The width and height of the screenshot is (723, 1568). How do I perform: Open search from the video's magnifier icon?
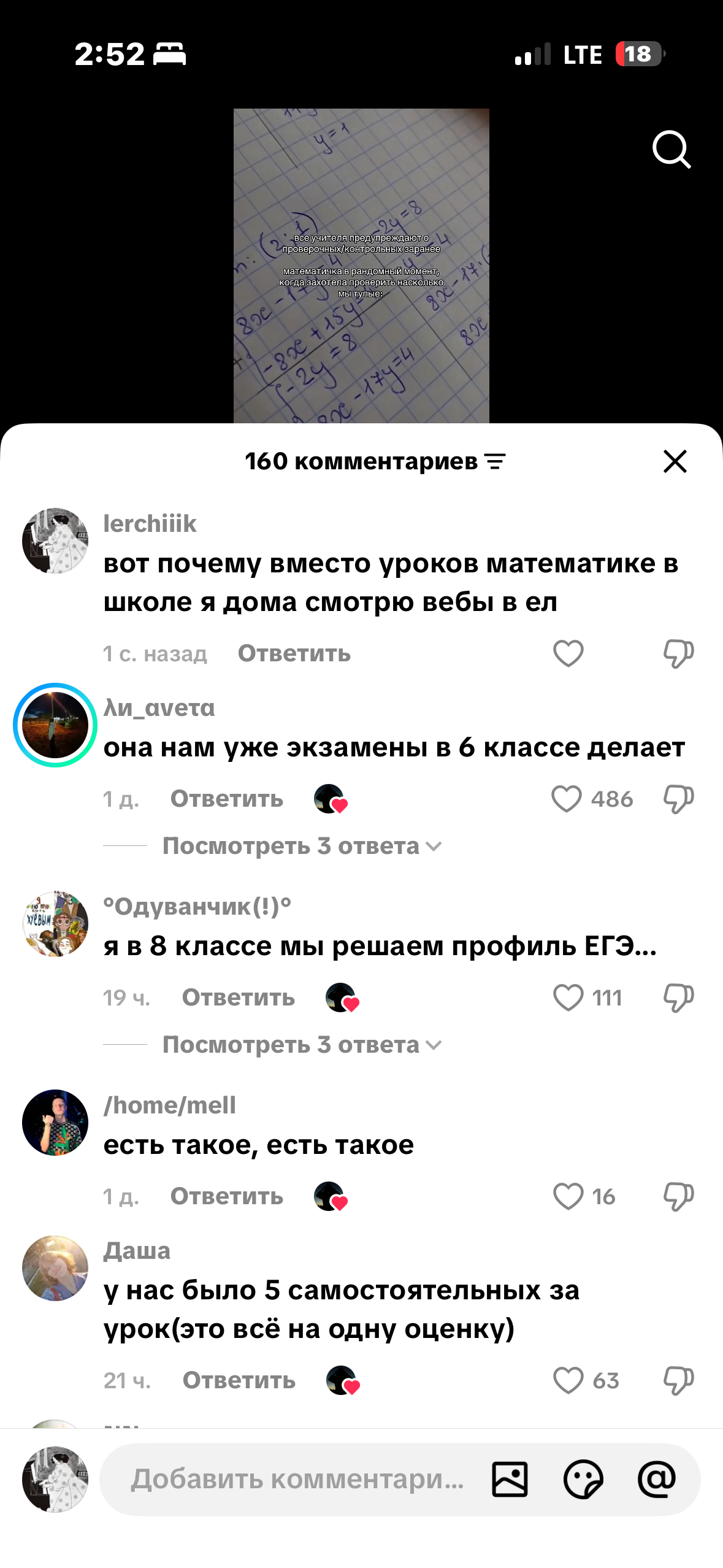click(x=671, y=149)
